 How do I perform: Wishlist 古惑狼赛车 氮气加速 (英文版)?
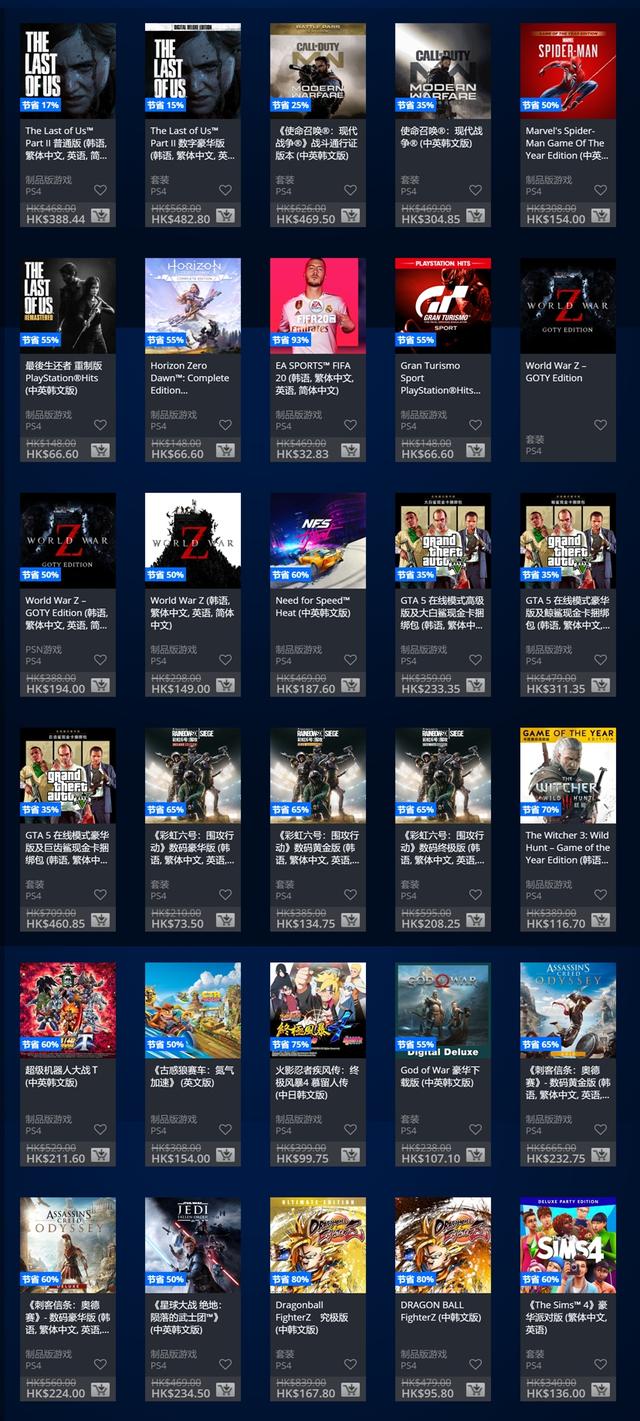click(225, 1130)
